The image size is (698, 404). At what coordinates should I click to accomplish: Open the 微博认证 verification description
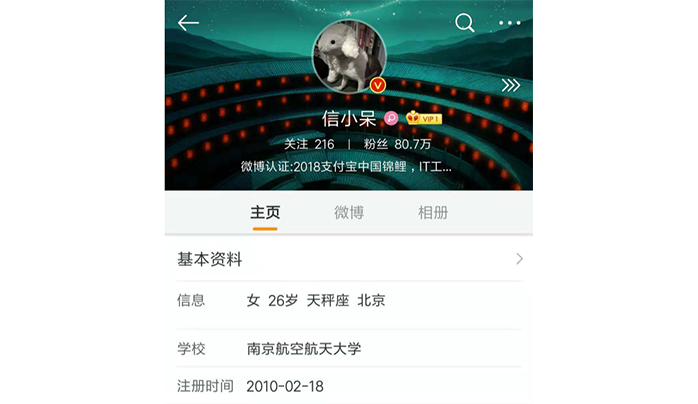click(x=347, y=167)
